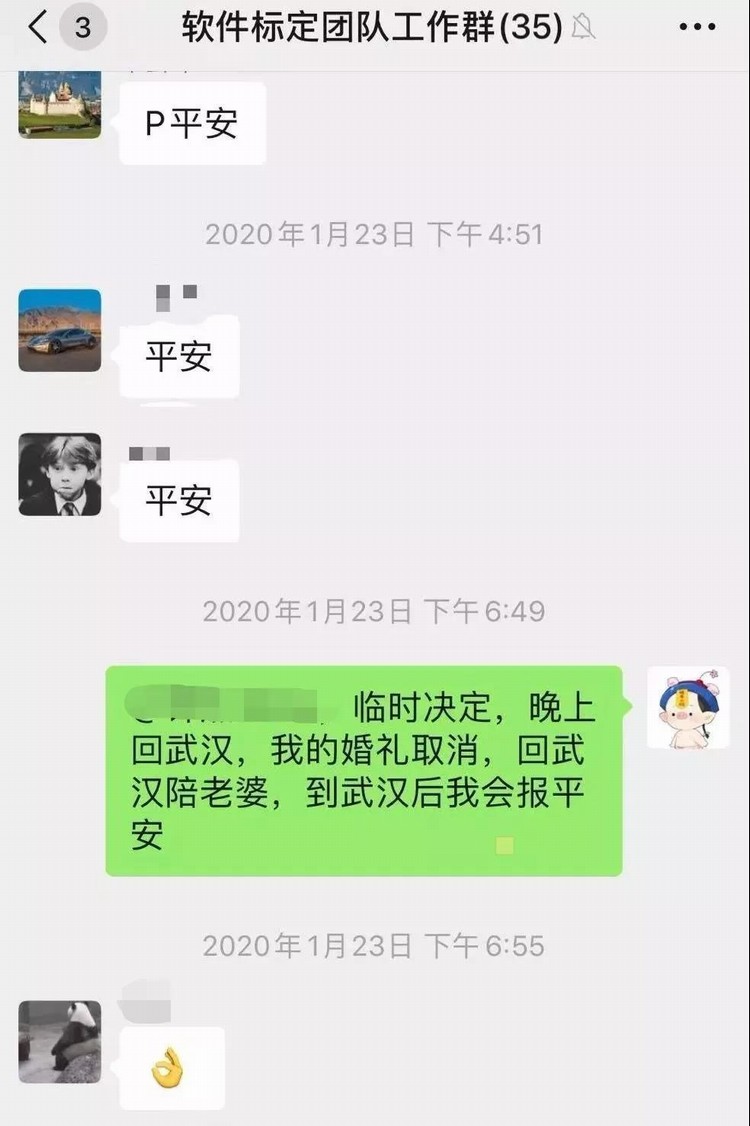This screenshot has width=750, height=1126.
Task: Open the panda avatar profile
Action: coord(60,1041)
